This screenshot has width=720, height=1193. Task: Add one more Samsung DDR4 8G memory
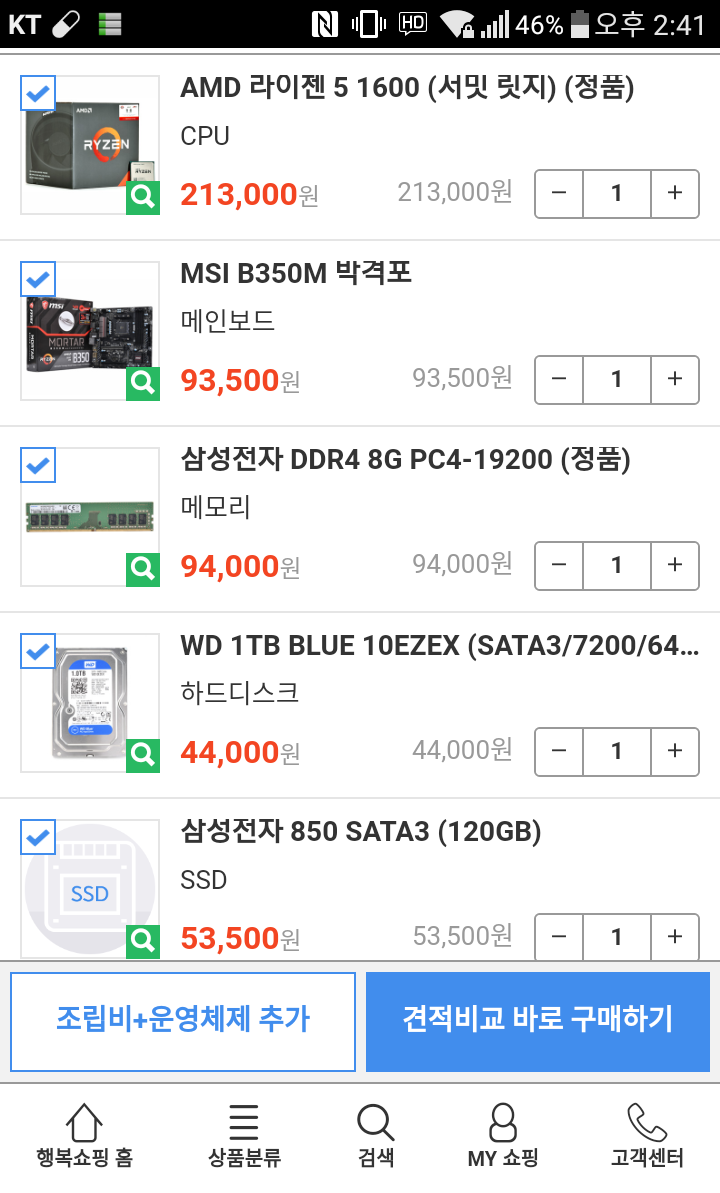pos(674,565)
